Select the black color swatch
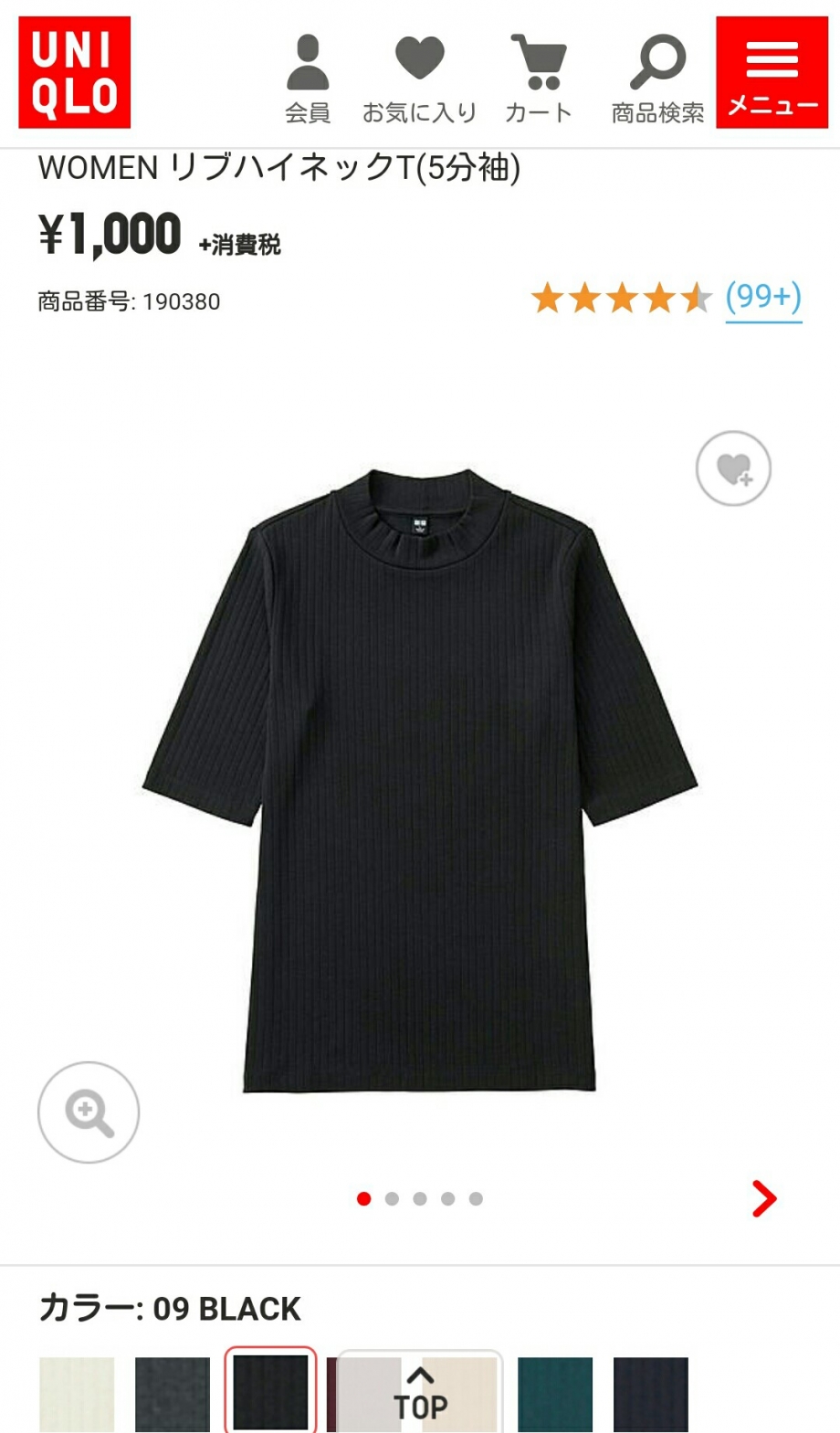 [x=270, y=1392]
